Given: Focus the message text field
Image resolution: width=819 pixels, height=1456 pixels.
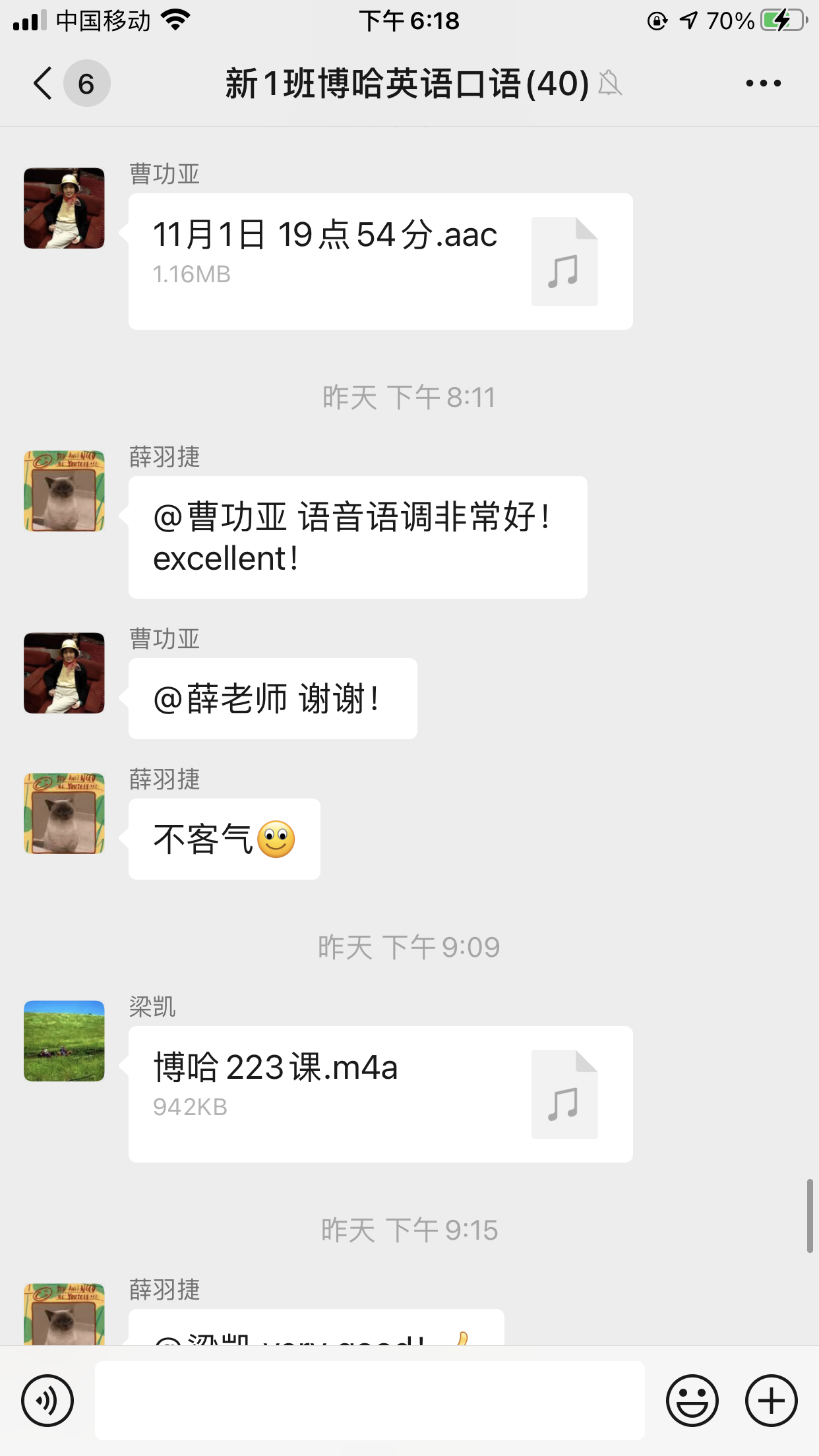Looking at the screenshot, I should (369, 1401).
